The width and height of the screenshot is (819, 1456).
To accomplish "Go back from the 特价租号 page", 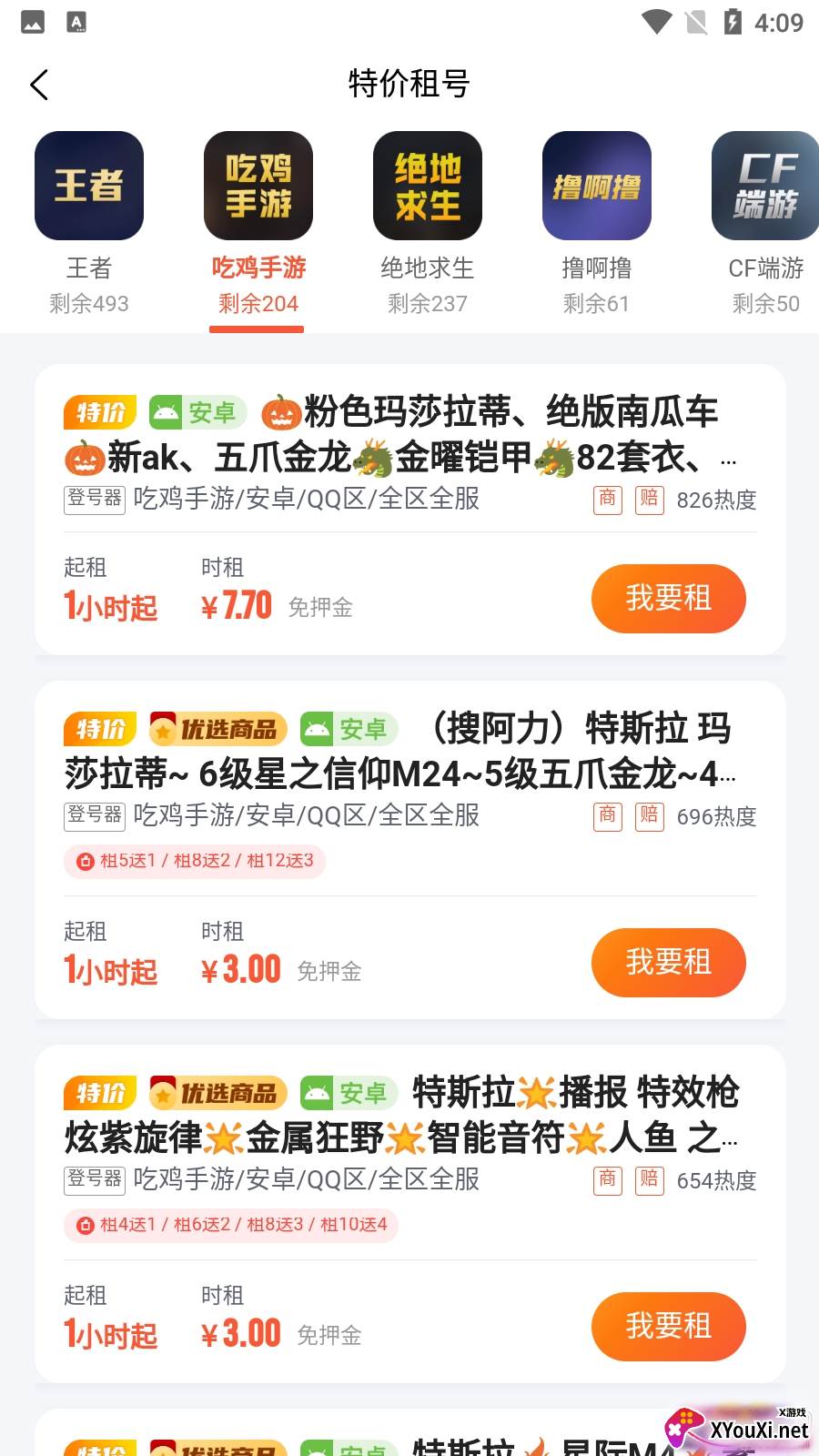I will [x=39, y=85].
